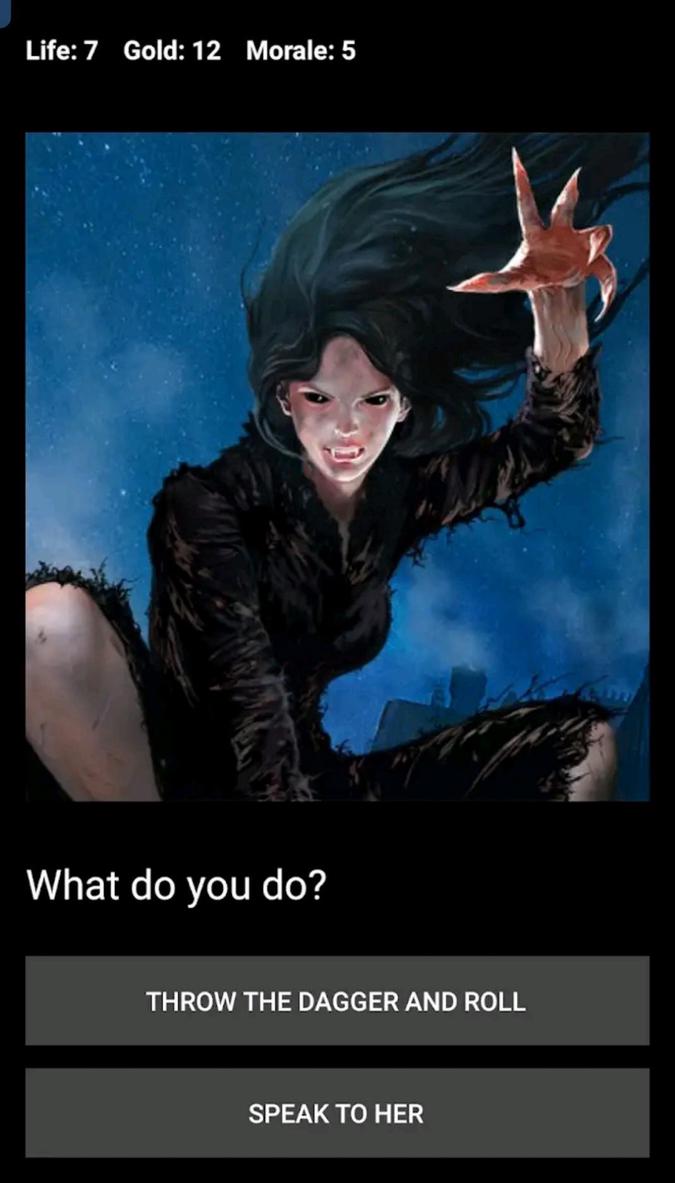675x1183 pixels.
Task: Choose Throw the Dagger and Roll
Action: point(337,1001)
